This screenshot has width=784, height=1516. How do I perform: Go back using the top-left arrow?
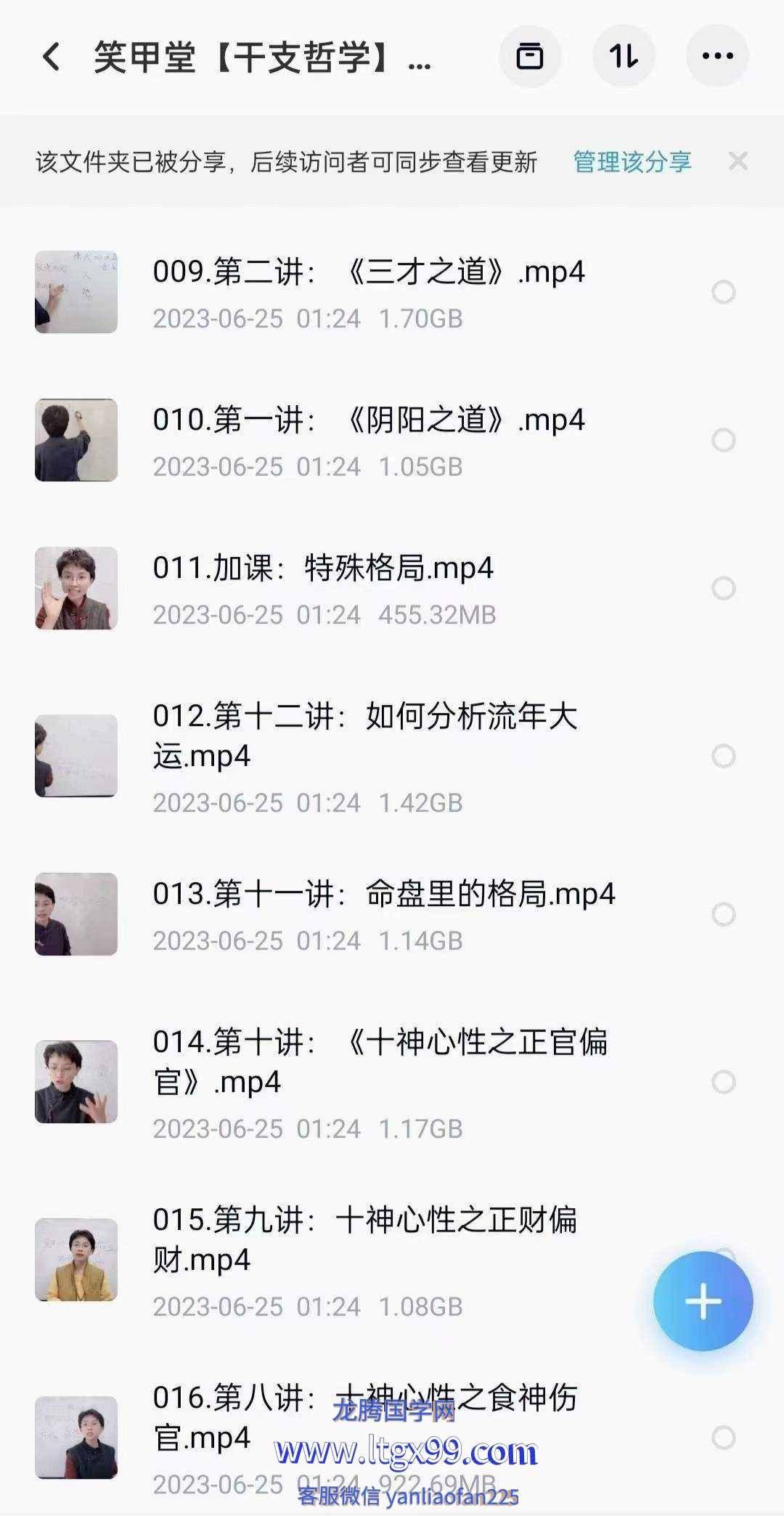[52, 57]
